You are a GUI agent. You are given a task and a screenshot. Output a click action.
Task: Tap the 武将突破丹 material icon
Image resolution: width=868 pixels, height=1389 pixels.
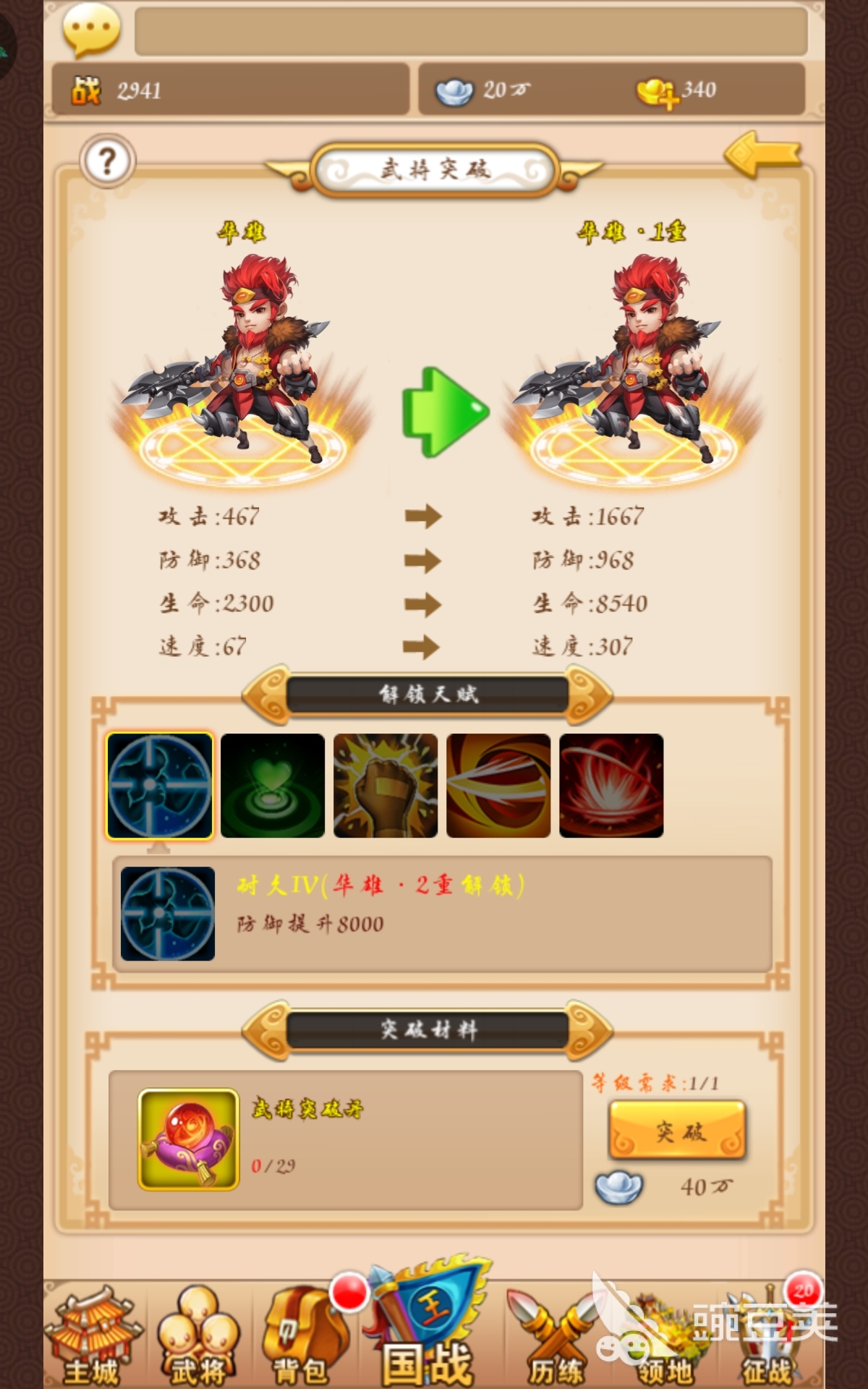click(189, 1139)
